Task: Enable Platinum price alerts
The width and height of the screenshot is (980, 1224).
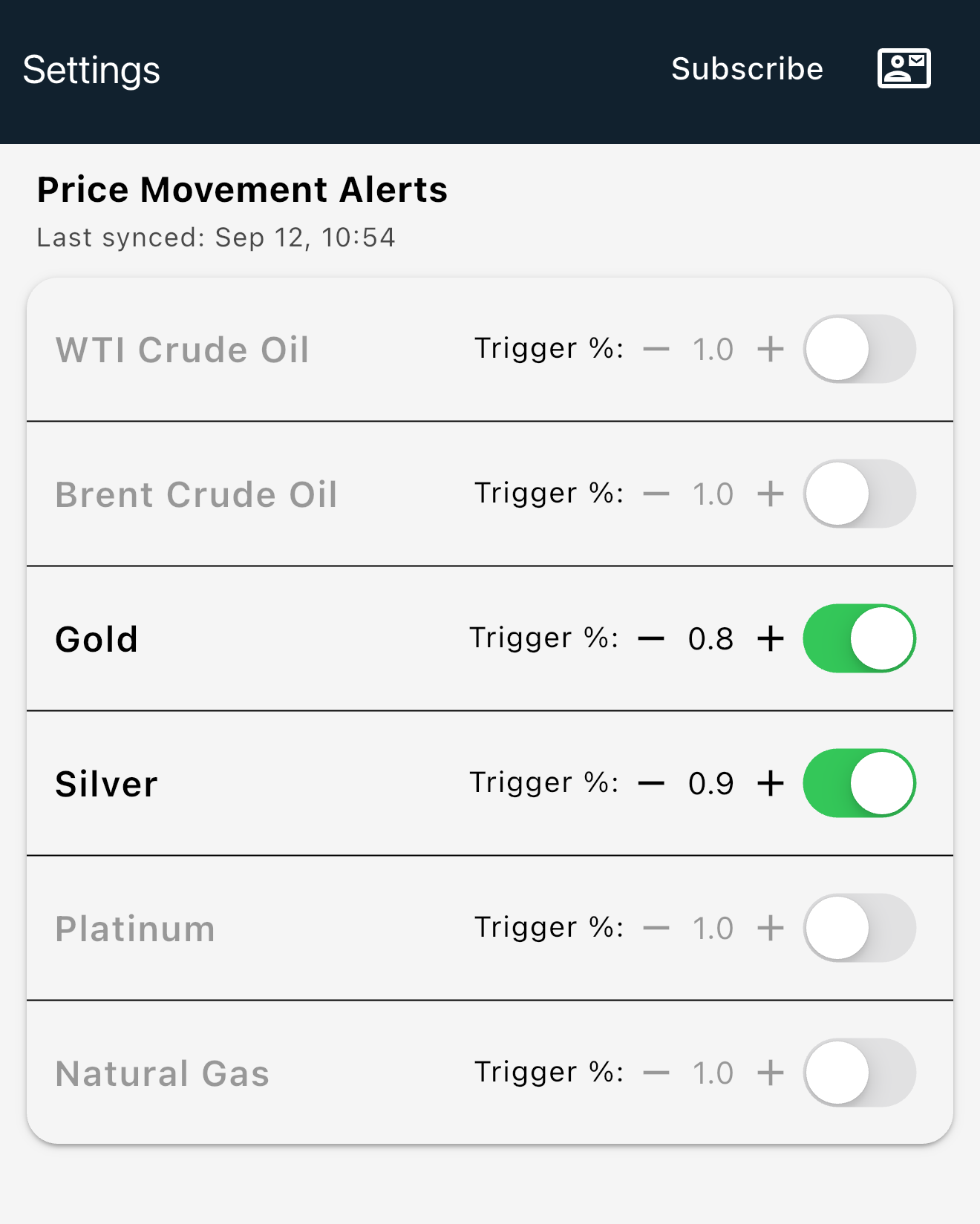Action: [x=859, y=928]
